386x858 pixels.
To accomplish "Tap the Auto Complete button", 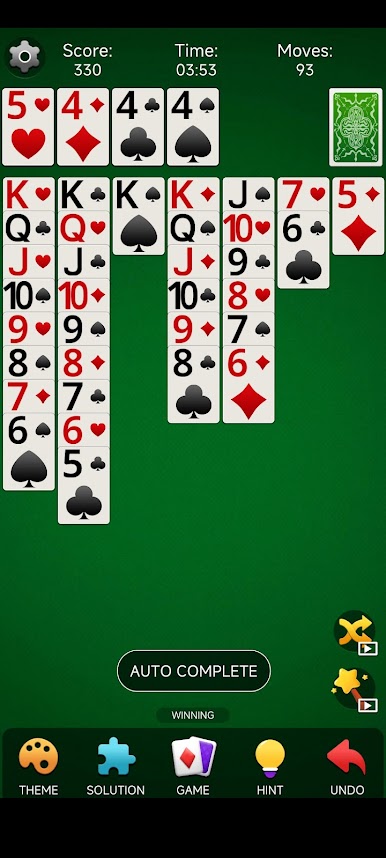I will [x=193, y=671].
